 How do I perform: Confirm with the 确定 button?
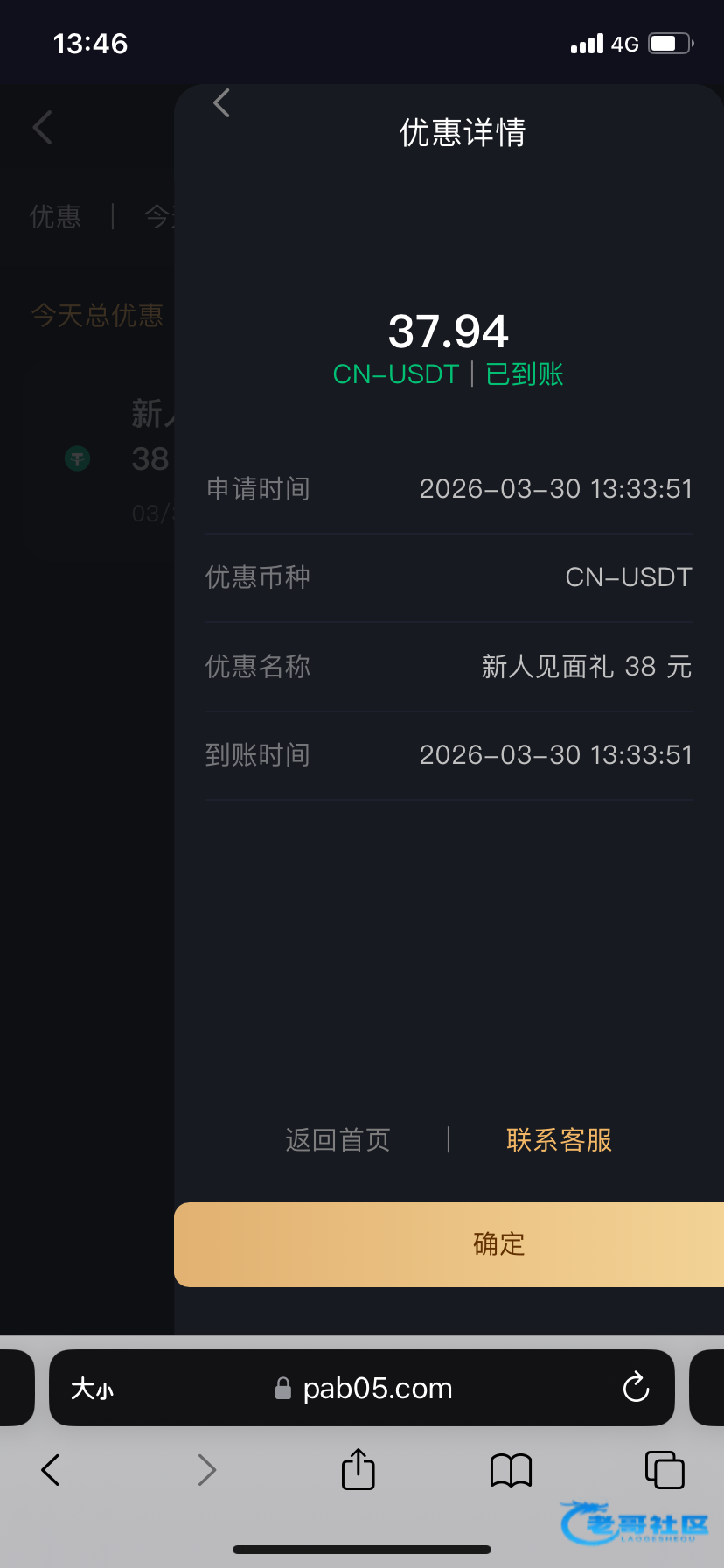(x=498, y=1244)
